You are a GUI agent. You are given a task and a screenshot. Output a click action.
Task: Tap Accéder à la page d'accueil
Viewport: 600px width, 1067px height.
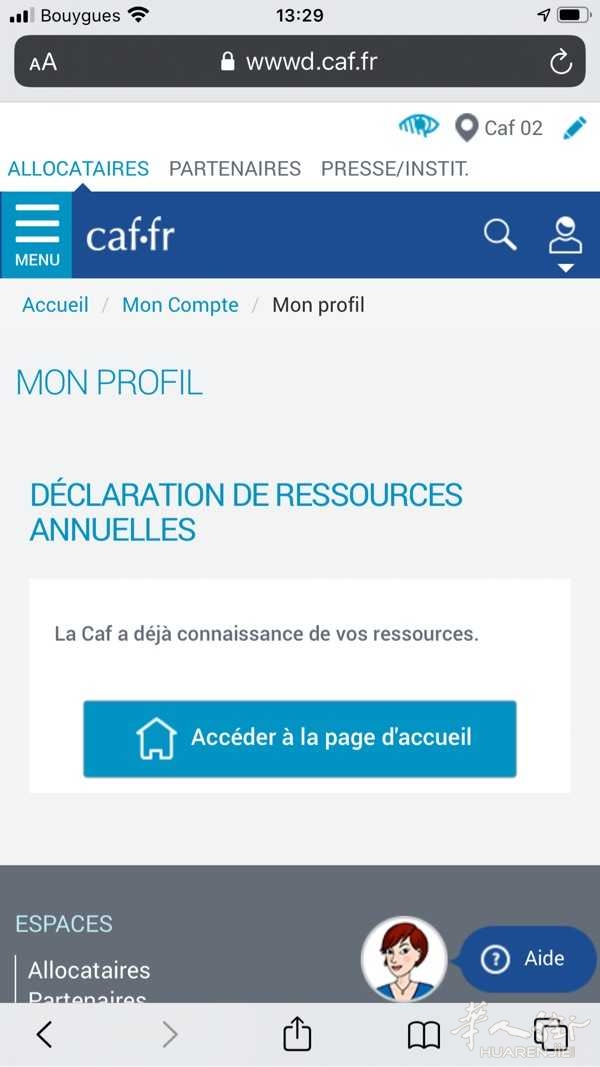[x=299, y=739]
